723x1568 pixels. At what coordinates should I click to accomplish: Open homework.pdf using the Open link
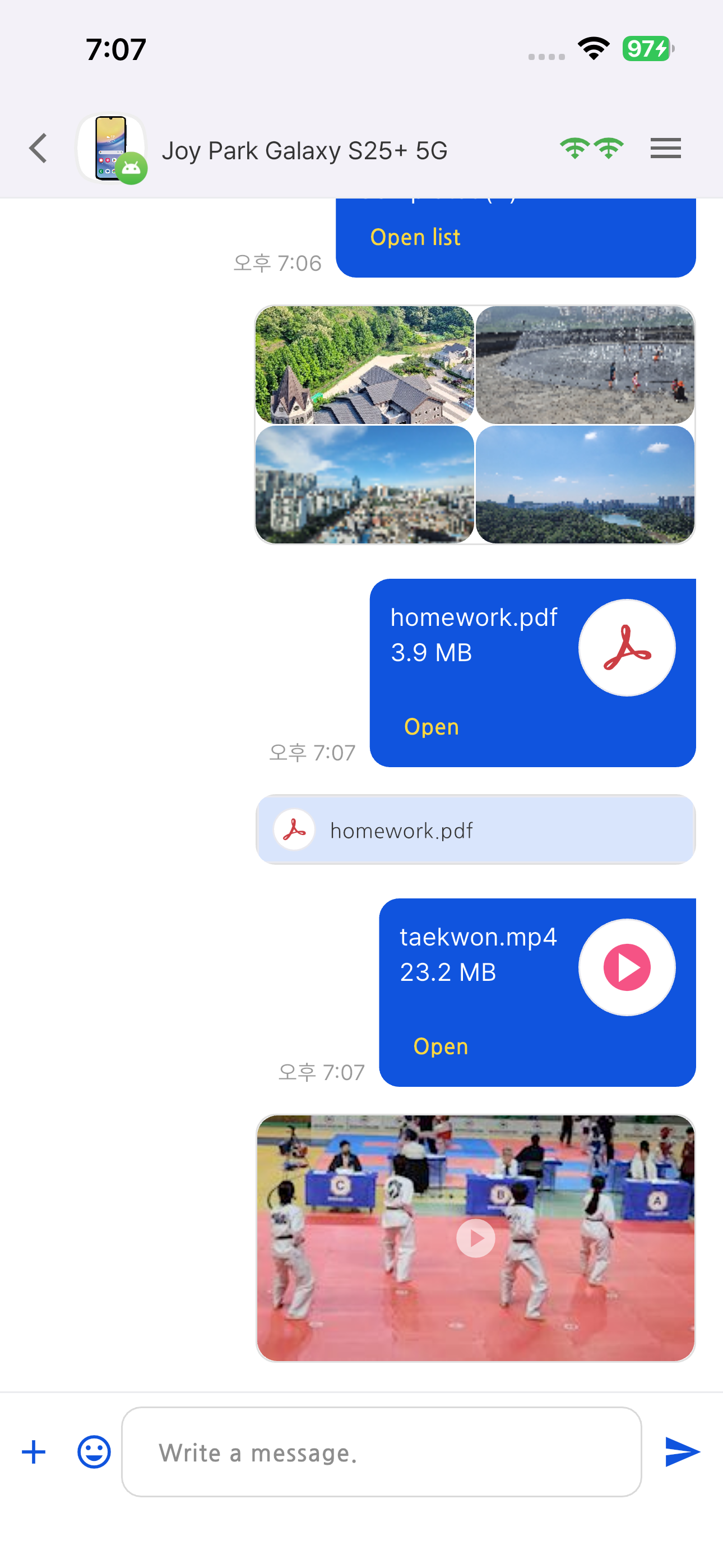(431, 726)
